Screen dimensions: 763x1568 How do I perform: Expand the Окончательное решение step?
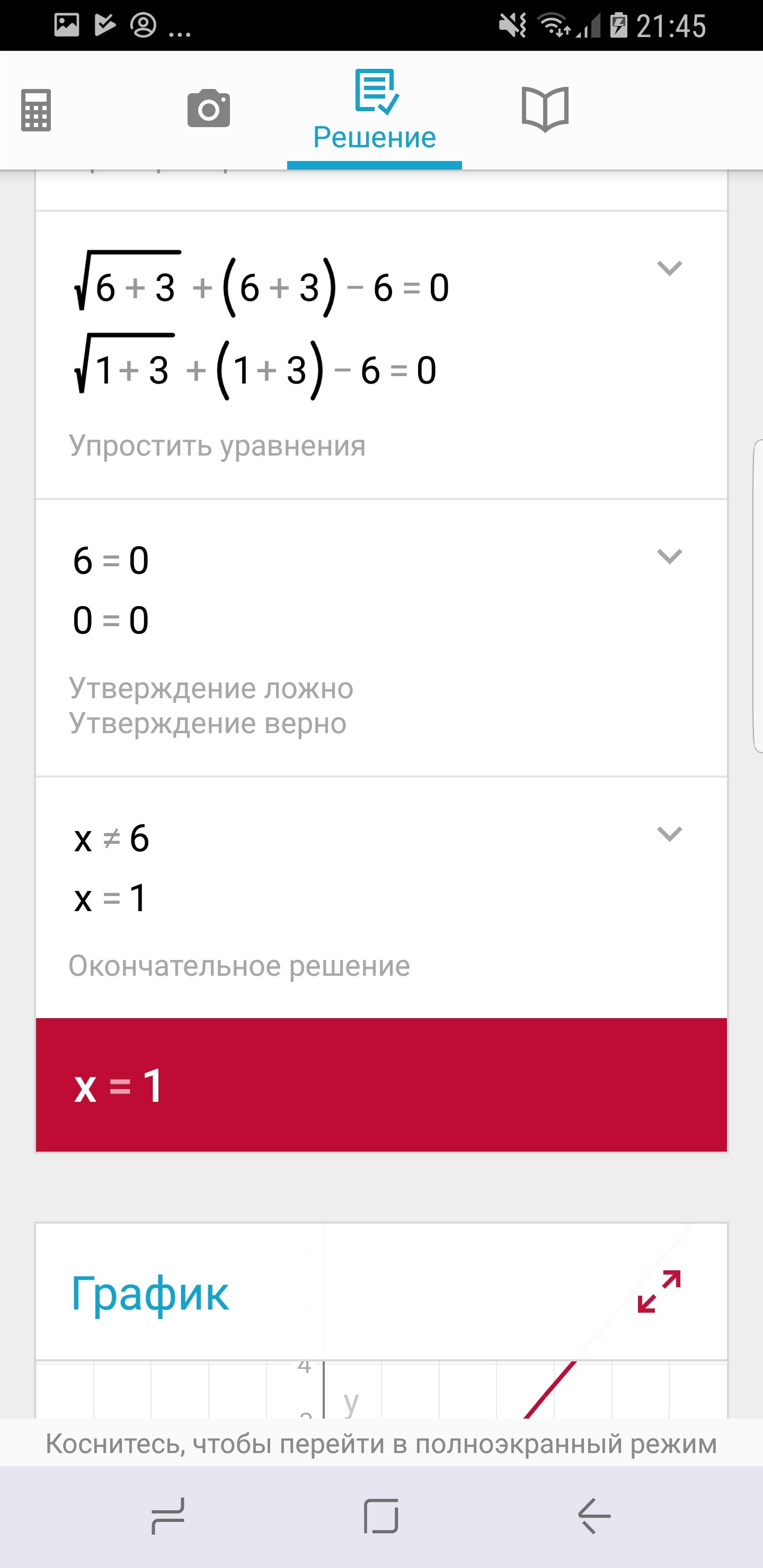click(x=669, y=834)
